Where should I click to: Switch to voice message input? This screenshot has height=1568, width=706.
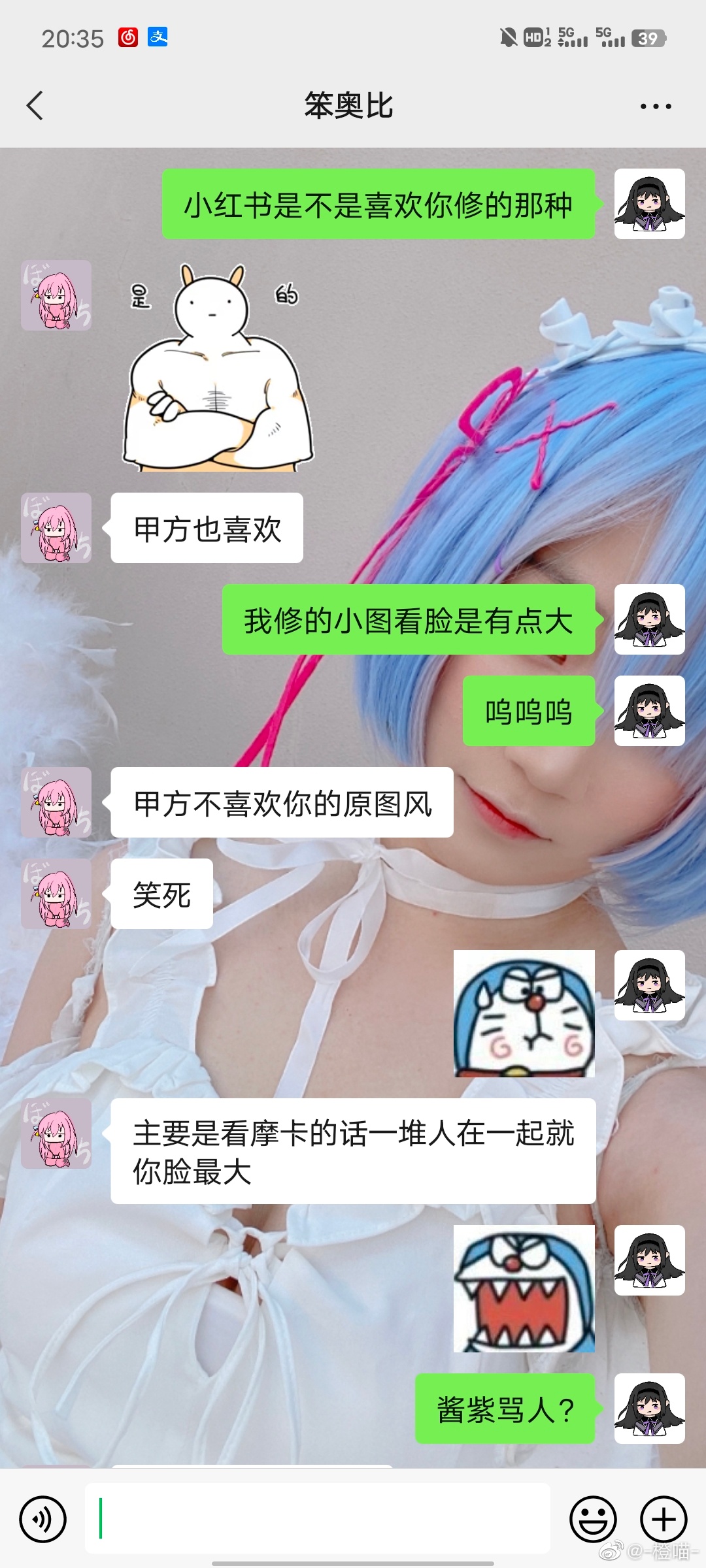point(43,1519)
